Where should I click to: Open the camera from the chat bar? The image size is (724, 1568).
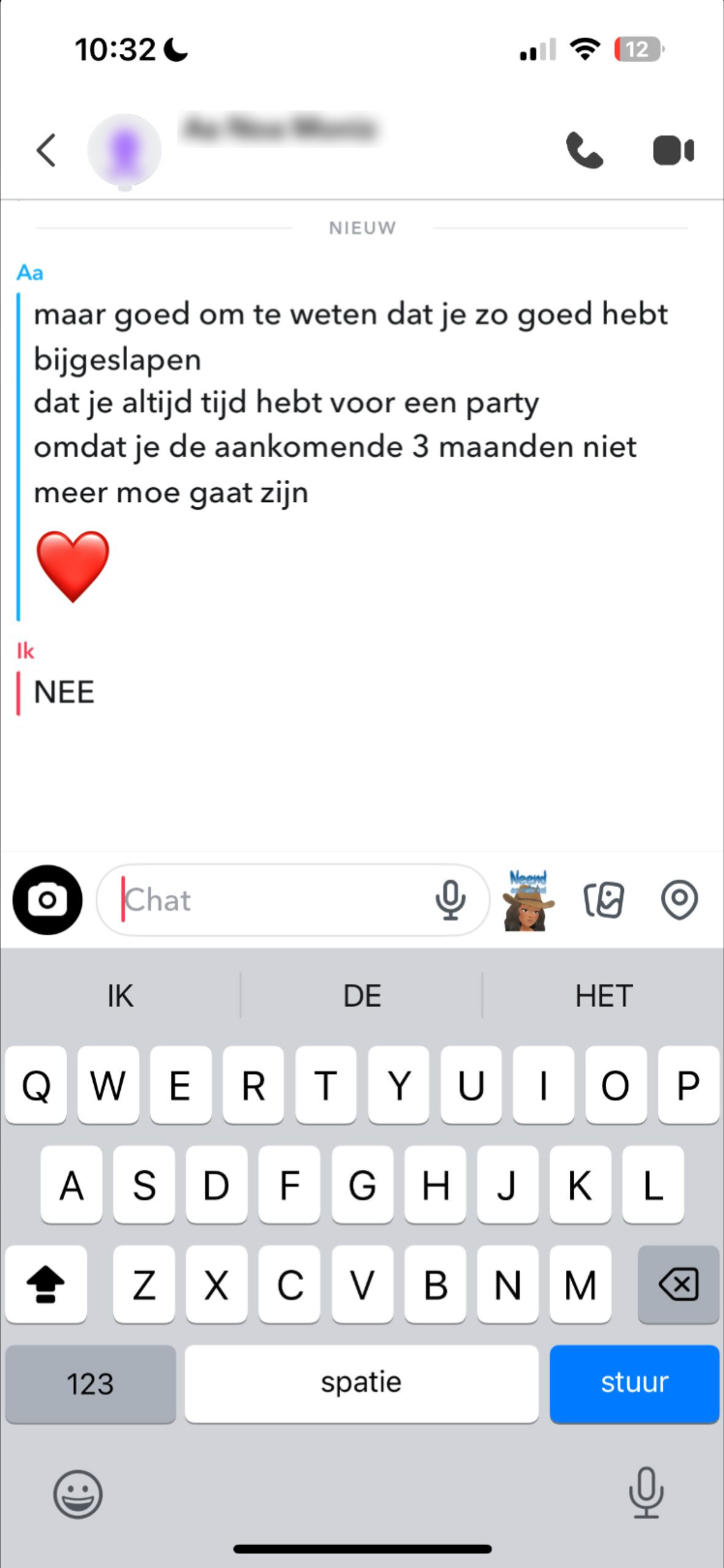click(47, 899)
